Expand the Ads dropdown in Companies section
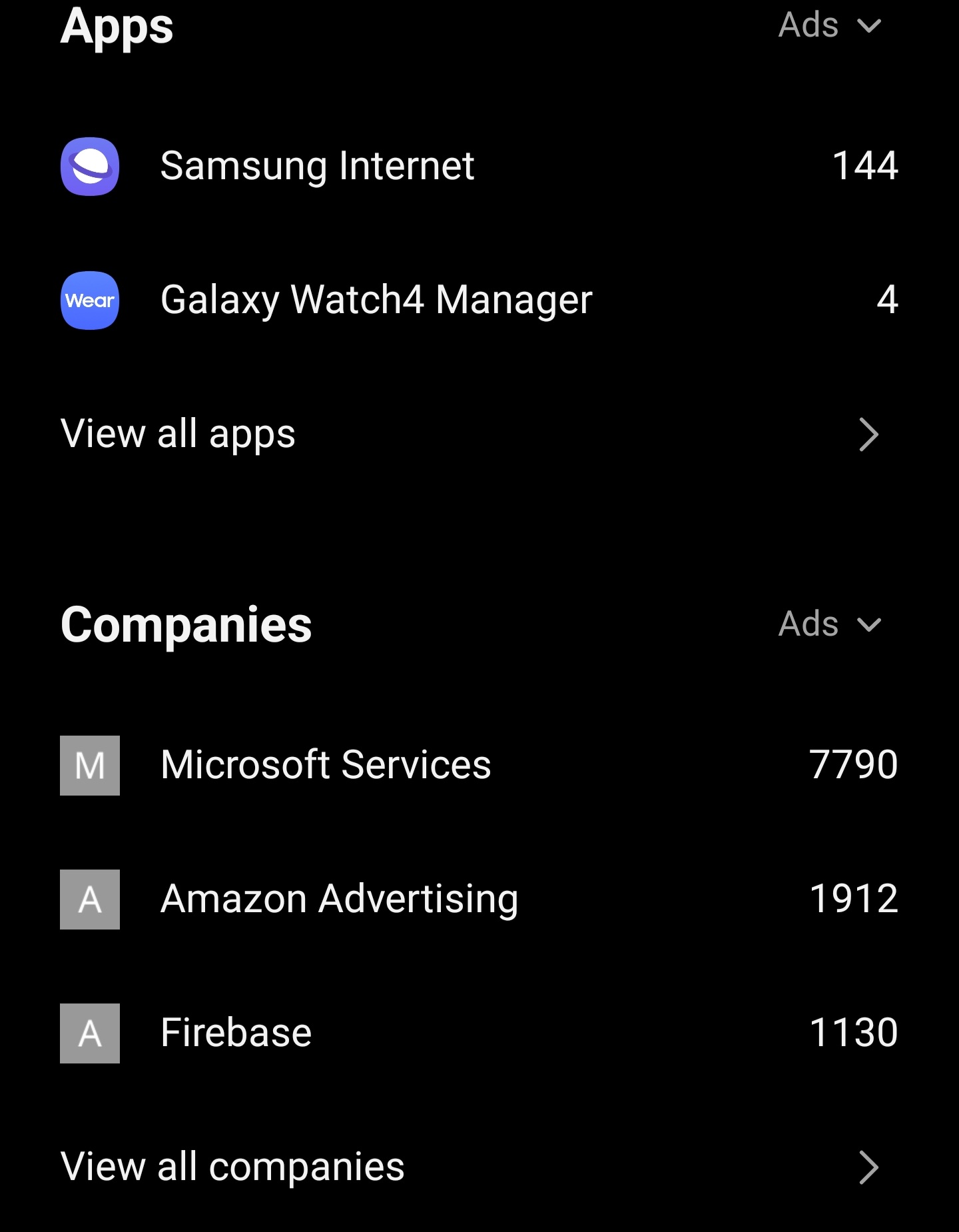Image resolution: width=959 pixels, height=1232 pixels. coord(829,624)
